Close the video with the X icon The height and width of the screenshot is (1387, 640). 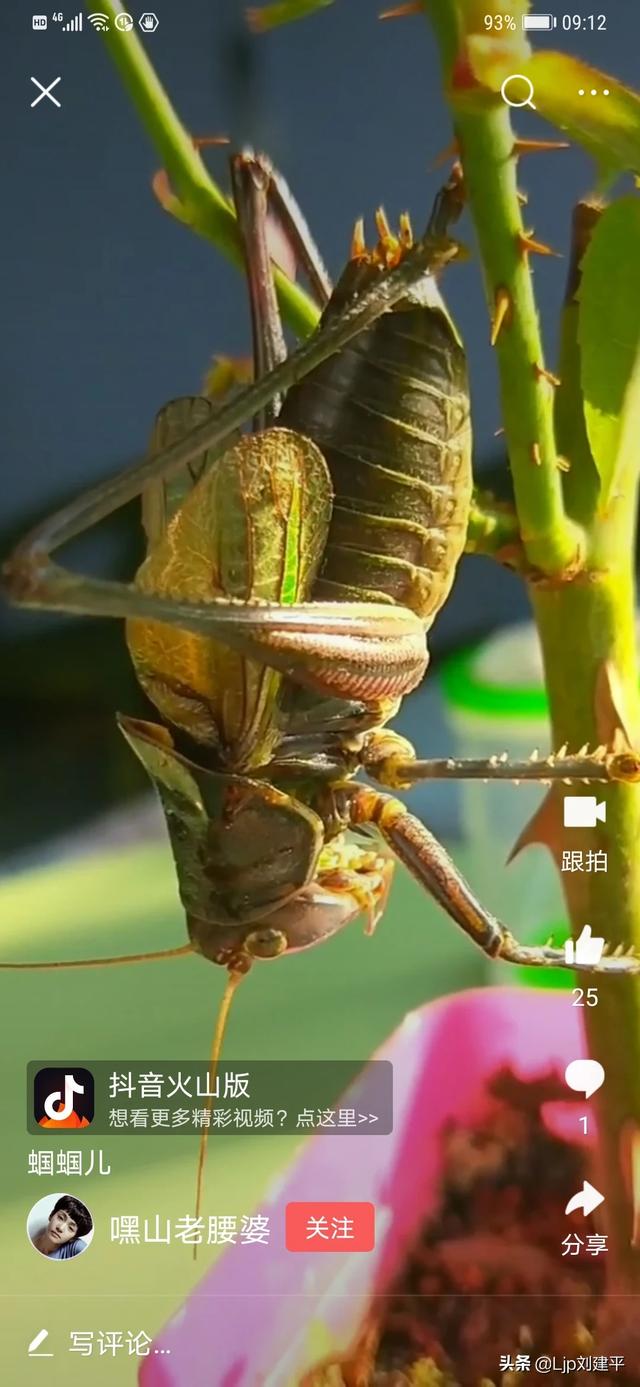[x=45, y=92]
